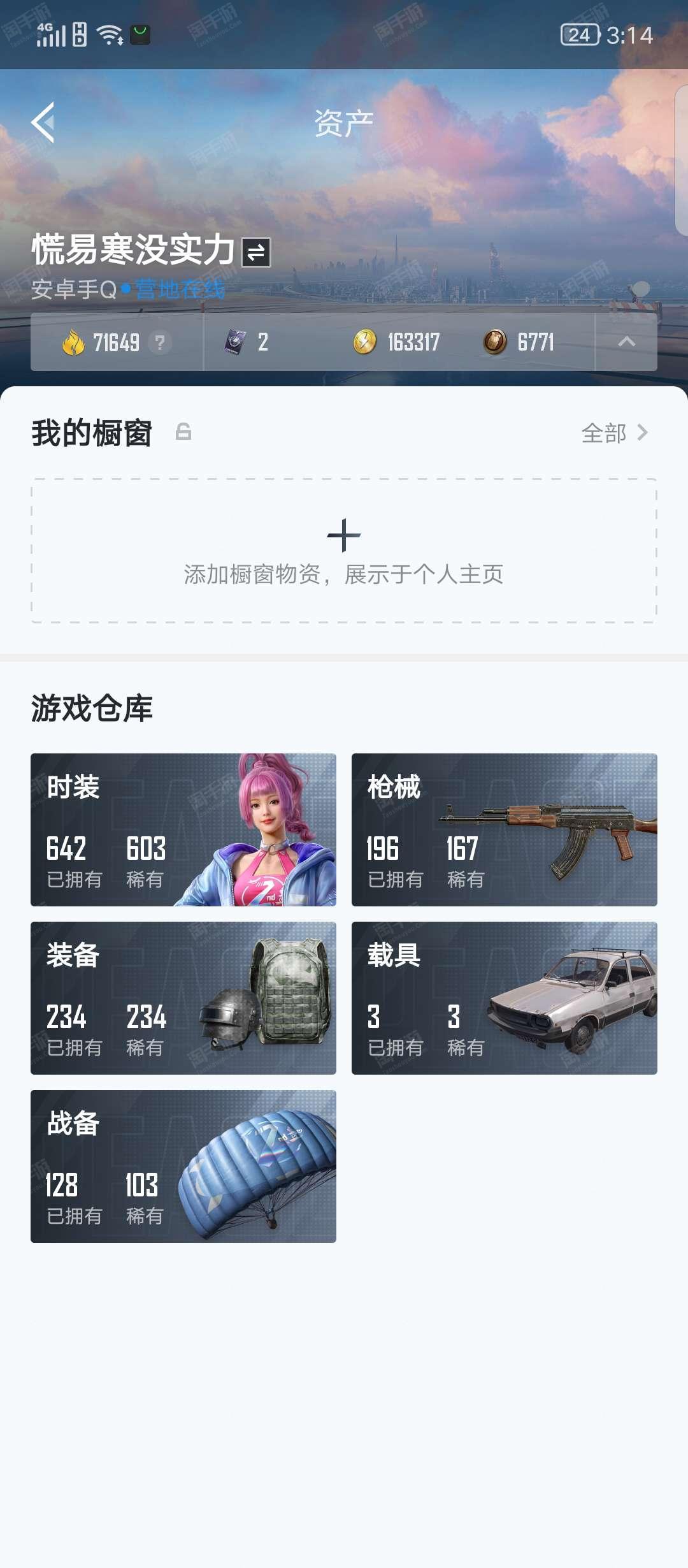Open the 枪械 warehouse card
The image size is (688, 1568).
point(505,830)
